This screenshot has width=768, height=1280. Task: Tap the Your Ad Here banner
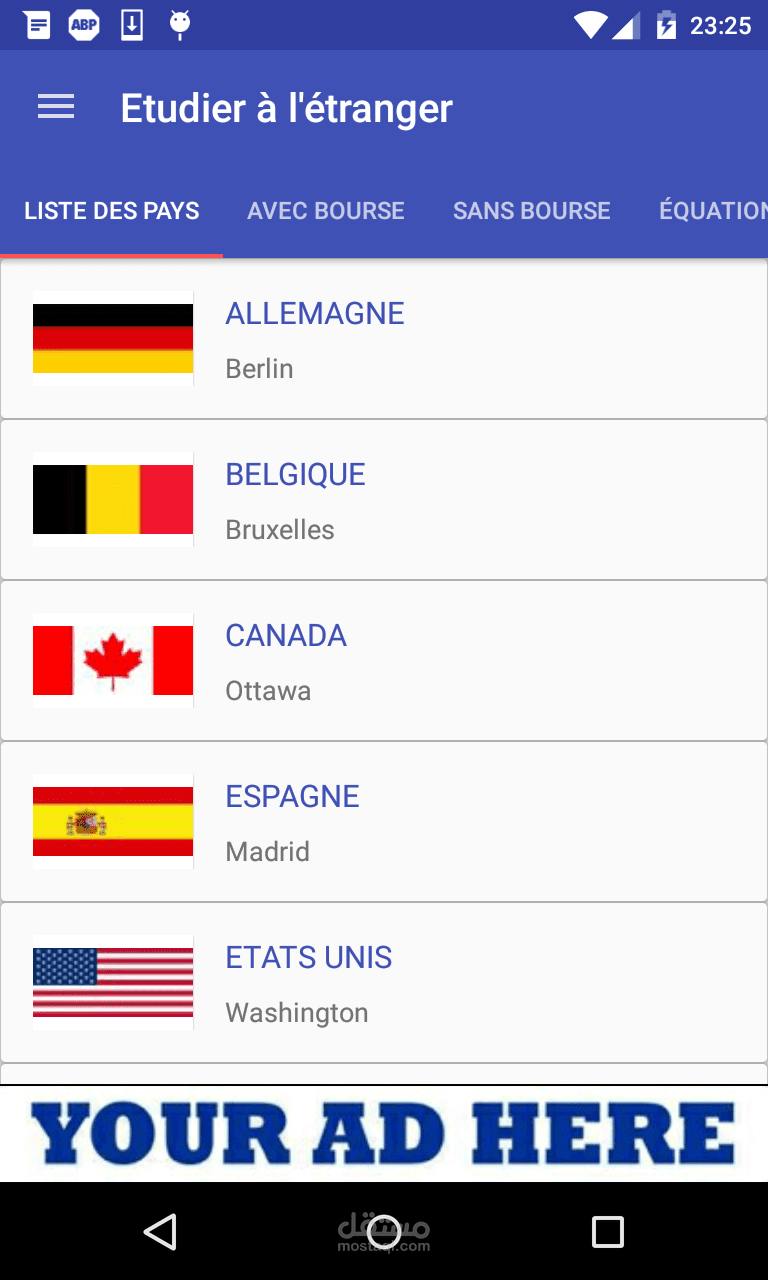pyautogui.click(x=384, y=1134)
